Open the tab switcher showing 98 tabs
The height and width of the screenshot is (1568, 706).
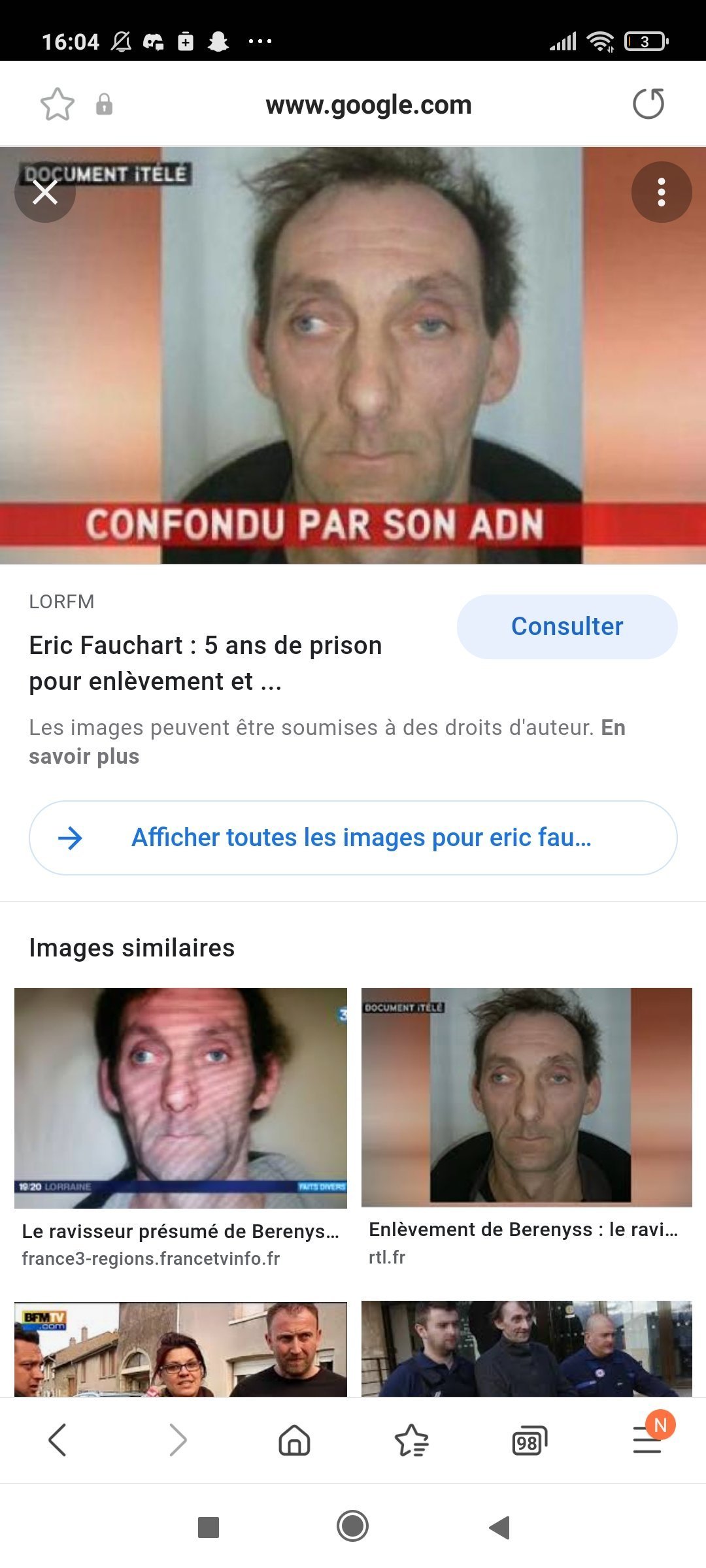[x=529, y=1440]
